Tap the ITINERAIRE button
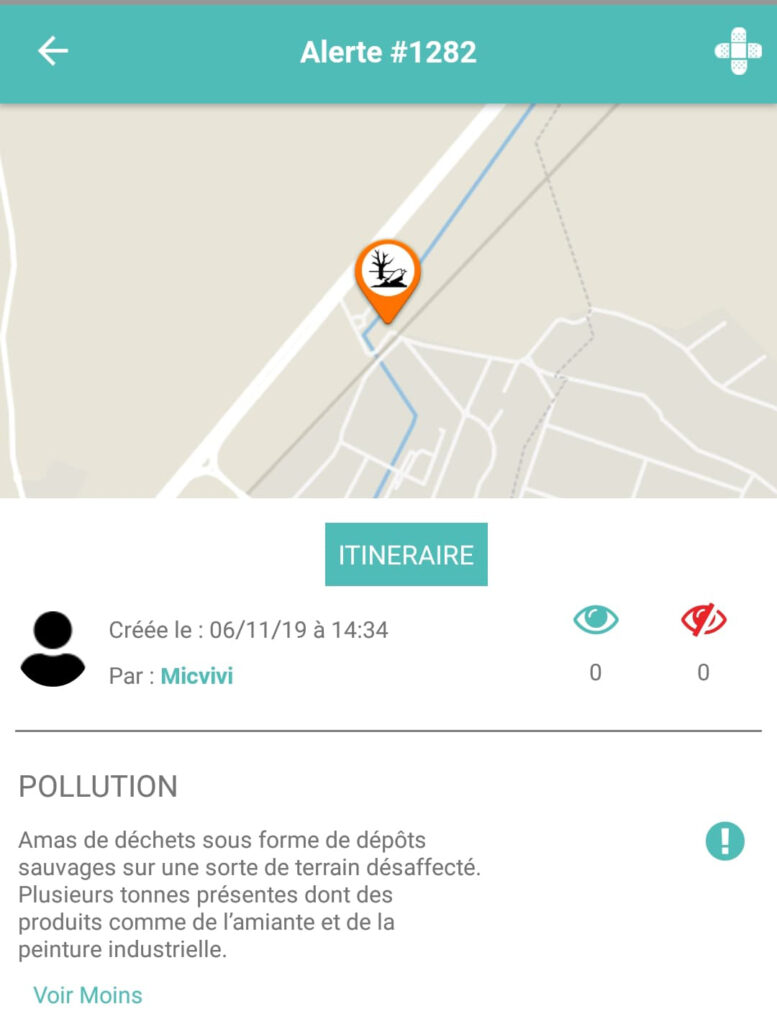 tap(406, 554)
